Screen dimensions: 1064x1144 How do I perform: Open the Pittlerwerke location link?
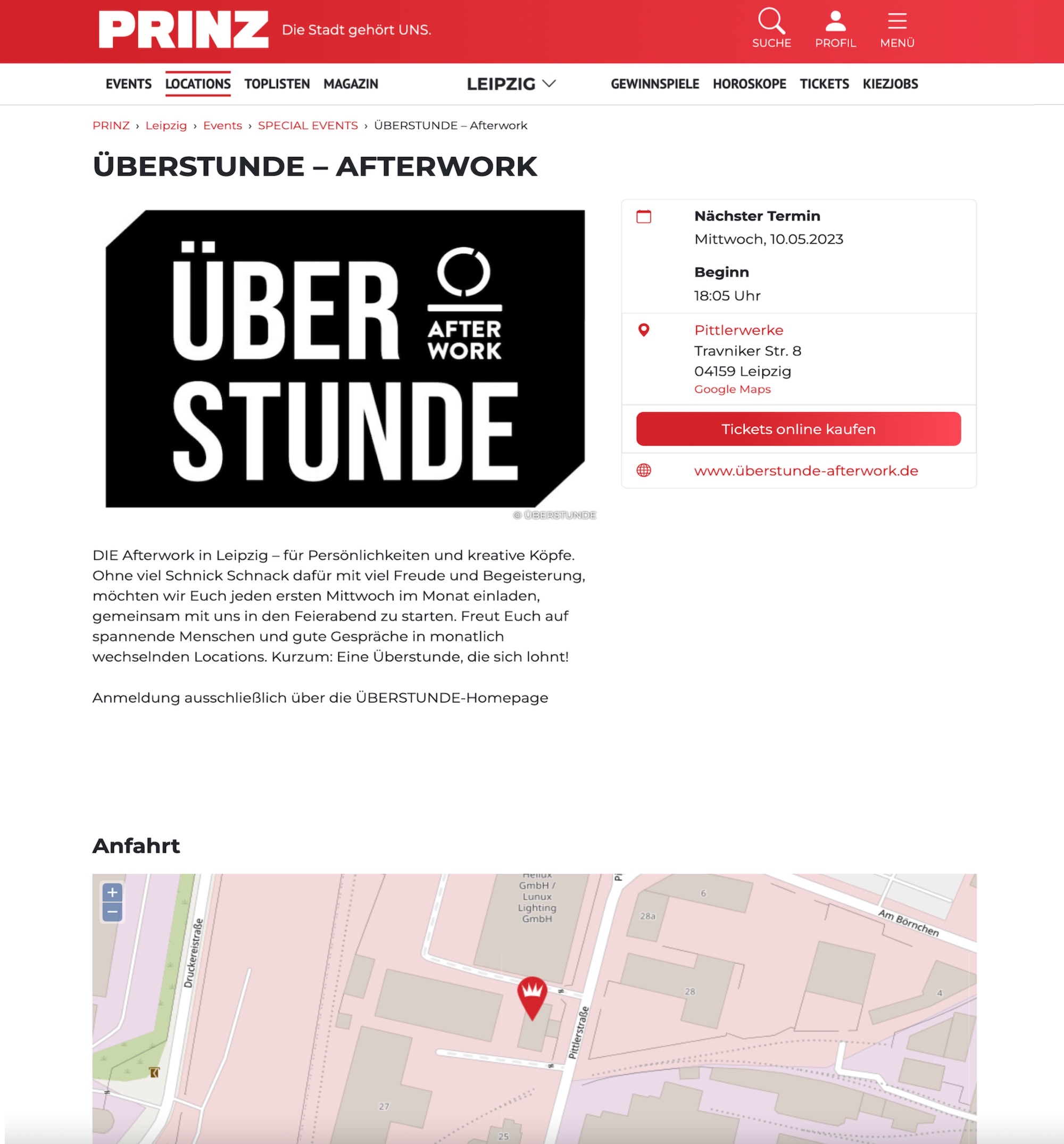tap(738, 330)
